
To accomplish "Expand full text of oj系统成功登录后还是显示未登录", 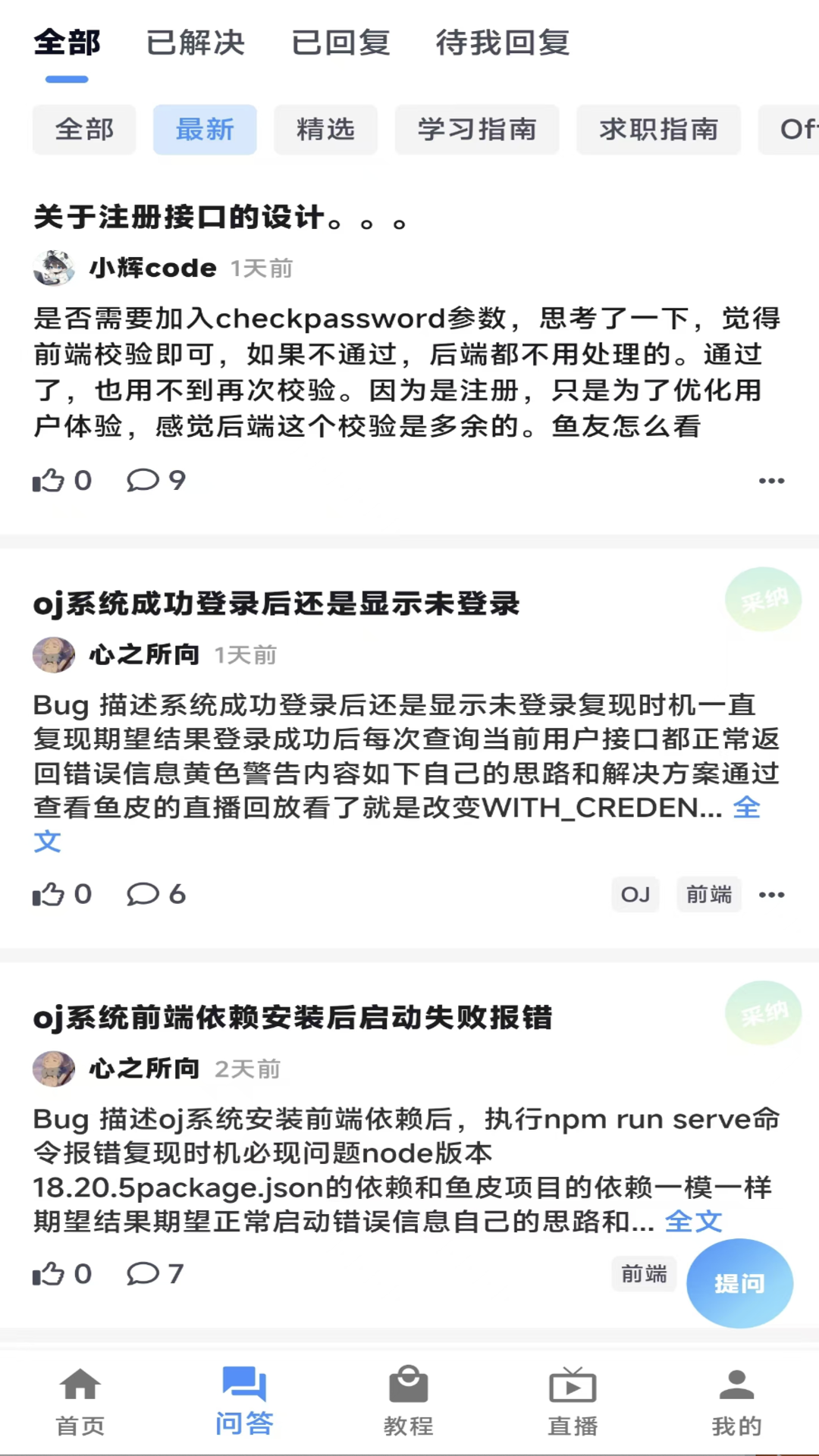I will (746, 808).
